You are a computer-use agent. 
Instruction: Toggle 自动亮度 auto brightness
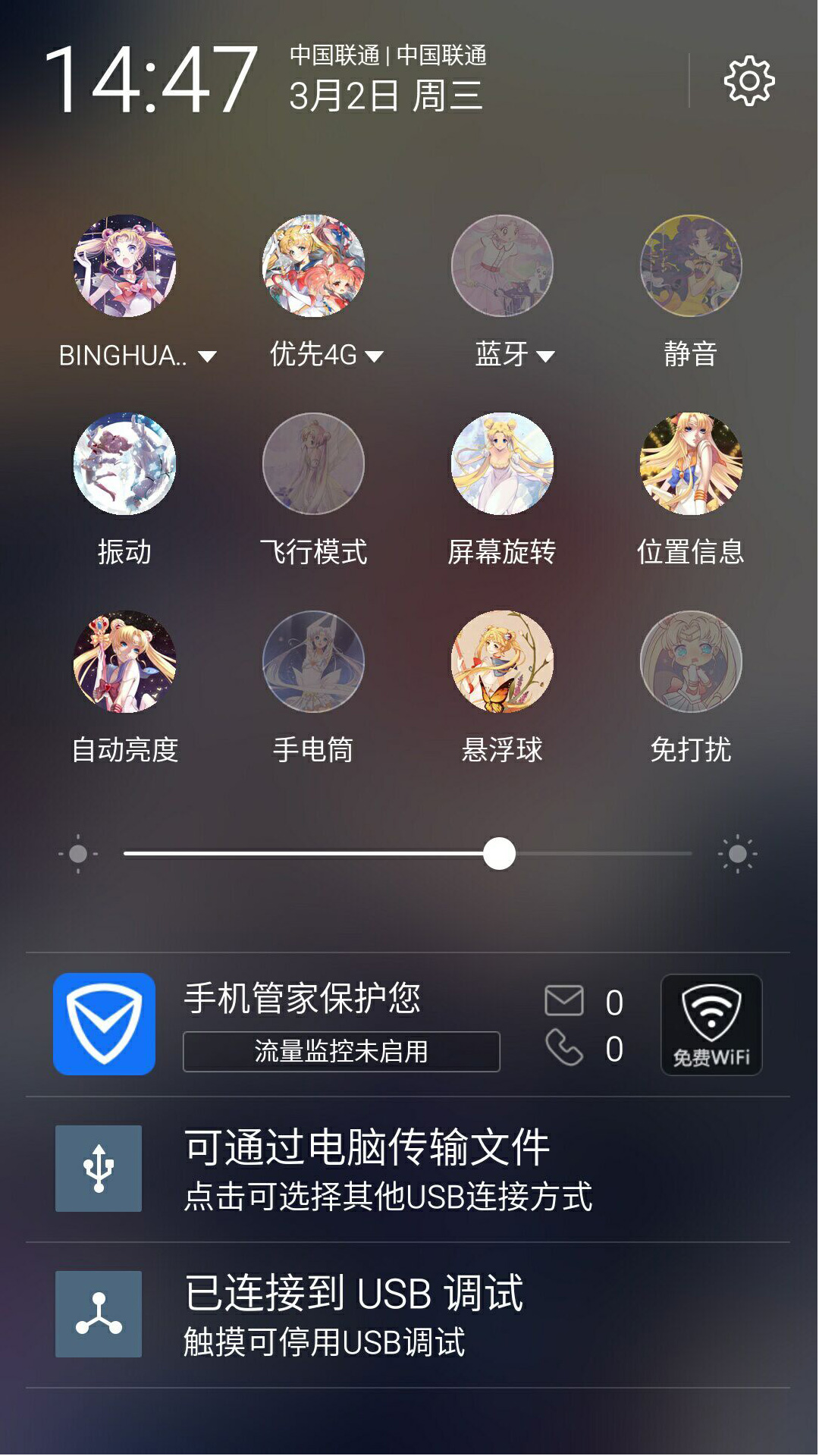124,662
